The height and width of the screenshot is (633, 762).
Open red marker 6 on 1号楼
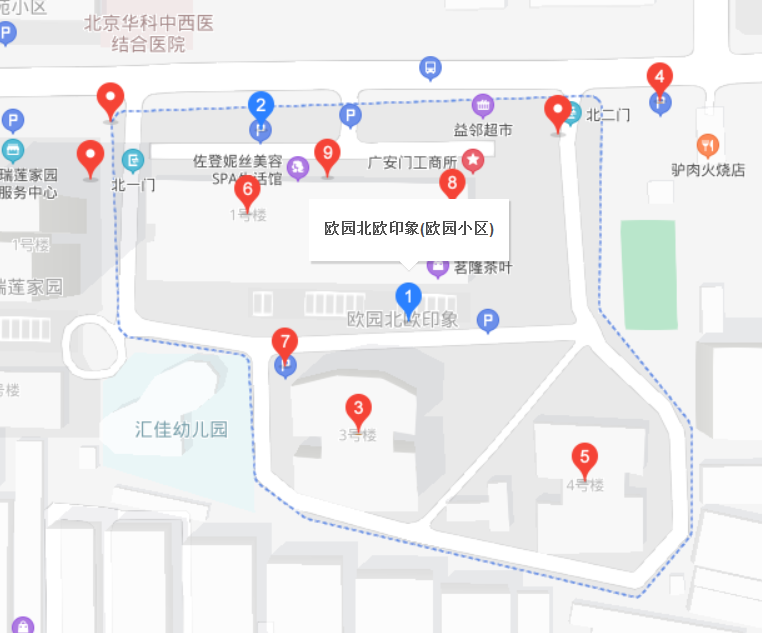247,187
